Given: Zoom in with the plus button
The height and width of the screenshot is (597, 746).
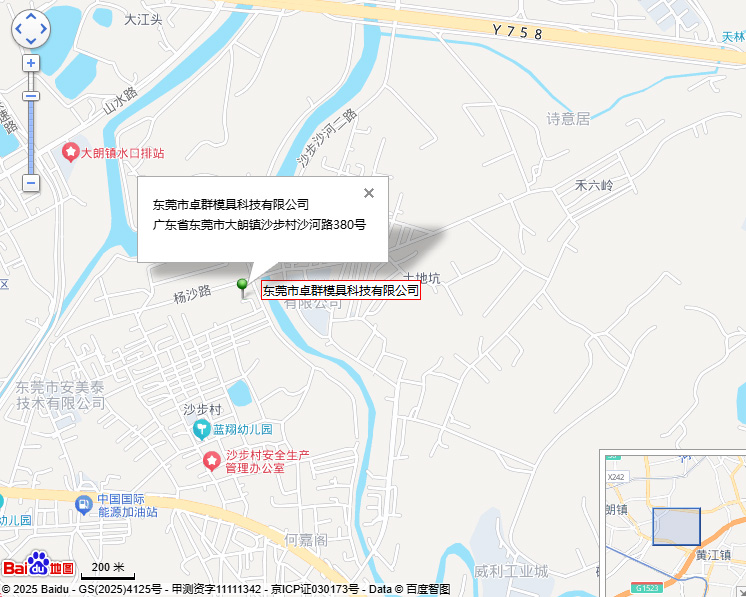Looking at the screenshot, I should pos(31,63).
